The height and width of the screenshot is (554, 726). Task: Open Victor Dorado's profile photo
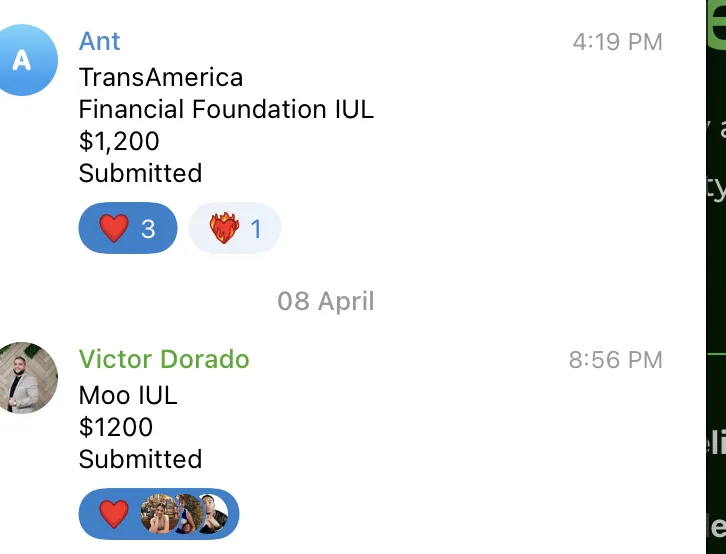(x=24, y=378)
